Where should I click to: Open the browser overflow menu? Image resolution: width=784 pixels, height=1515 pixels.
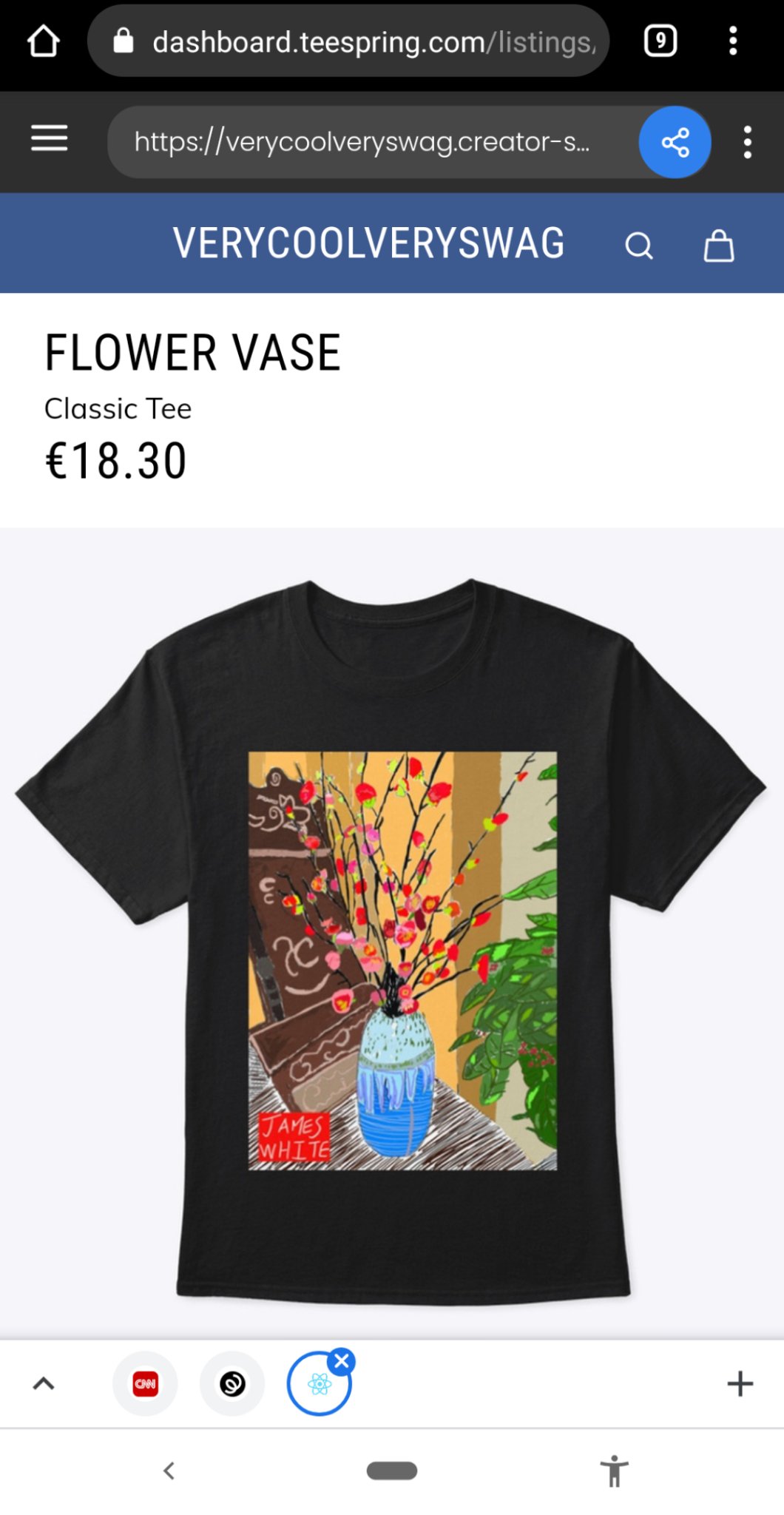tap(733, 41)
